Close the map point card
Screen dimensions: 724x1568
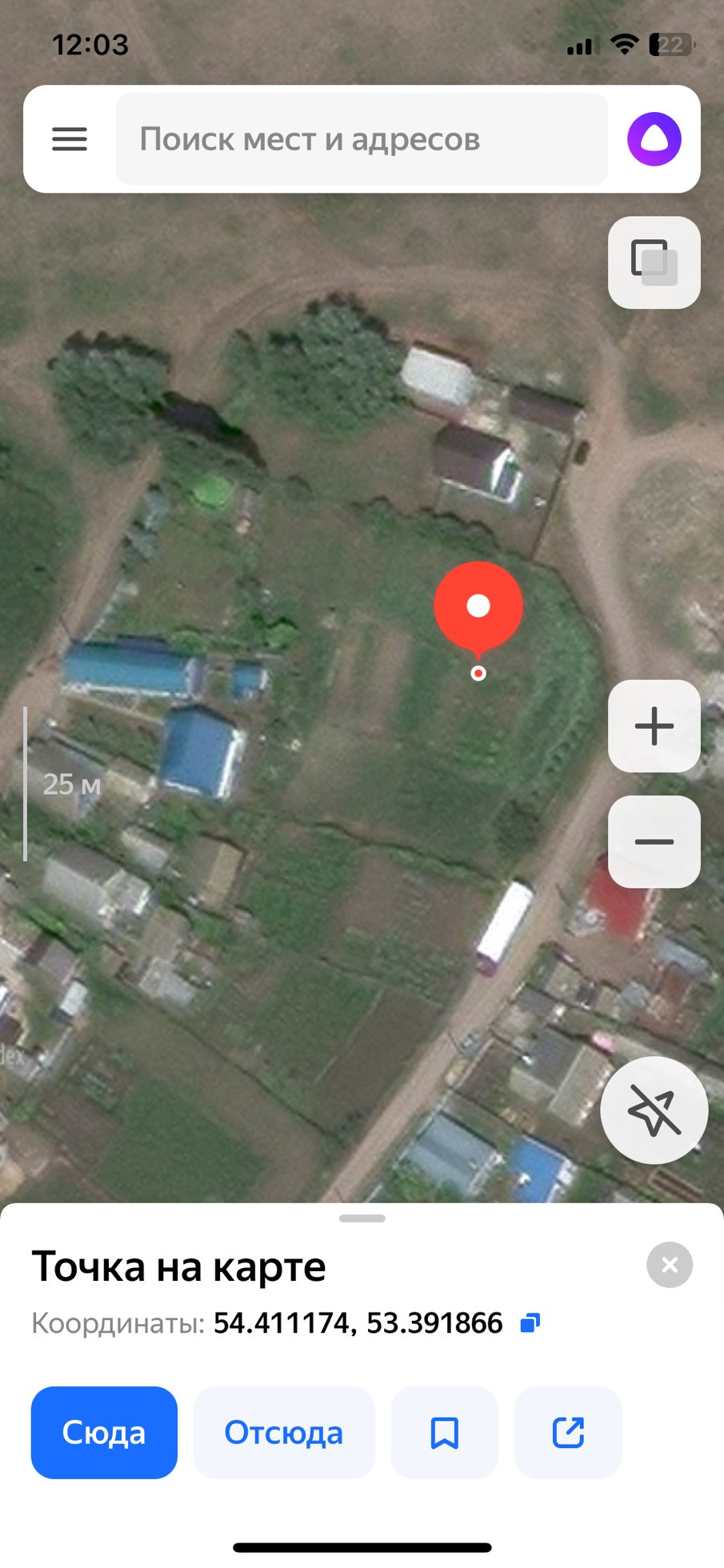(x=670, y=1265)
